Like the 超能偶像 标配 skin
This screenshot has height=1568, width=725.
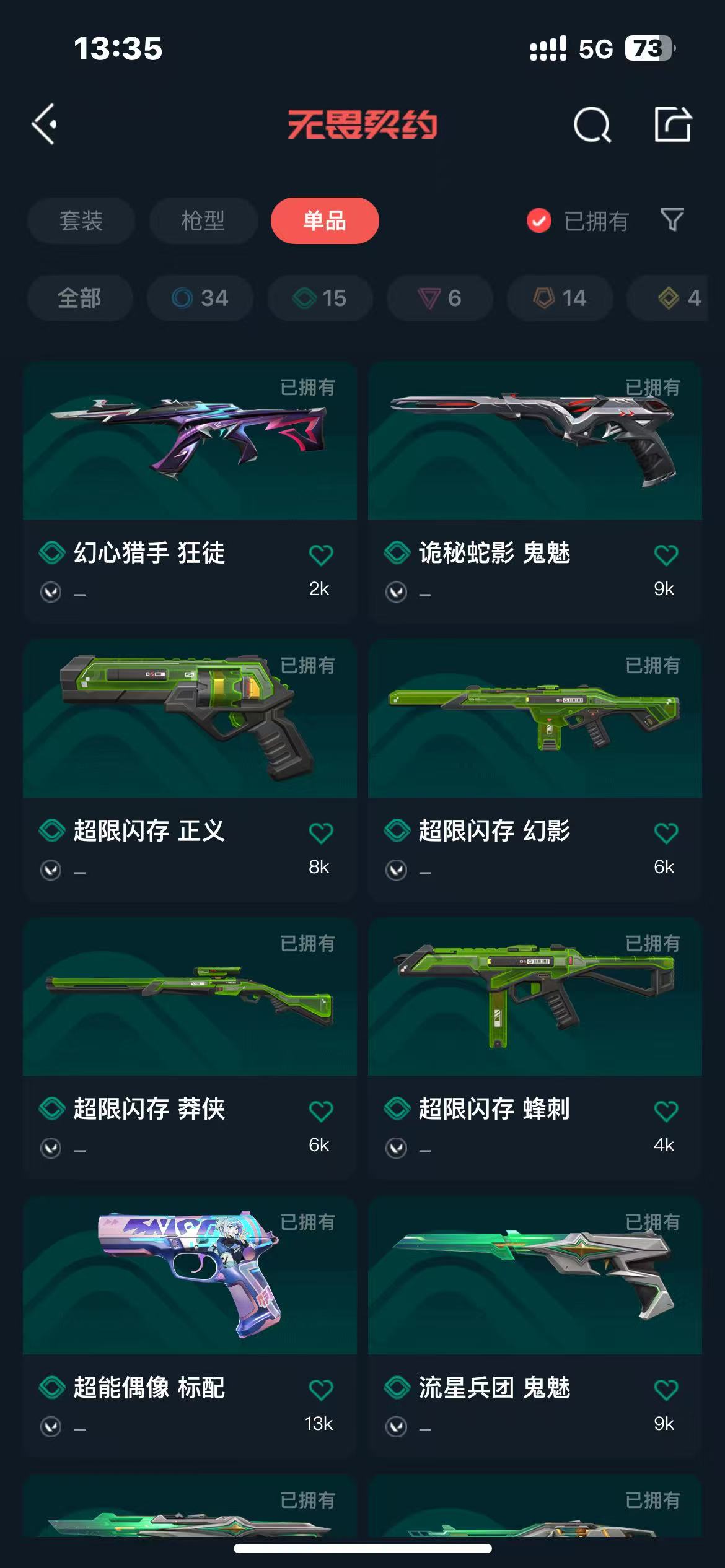click(321, 1390)
